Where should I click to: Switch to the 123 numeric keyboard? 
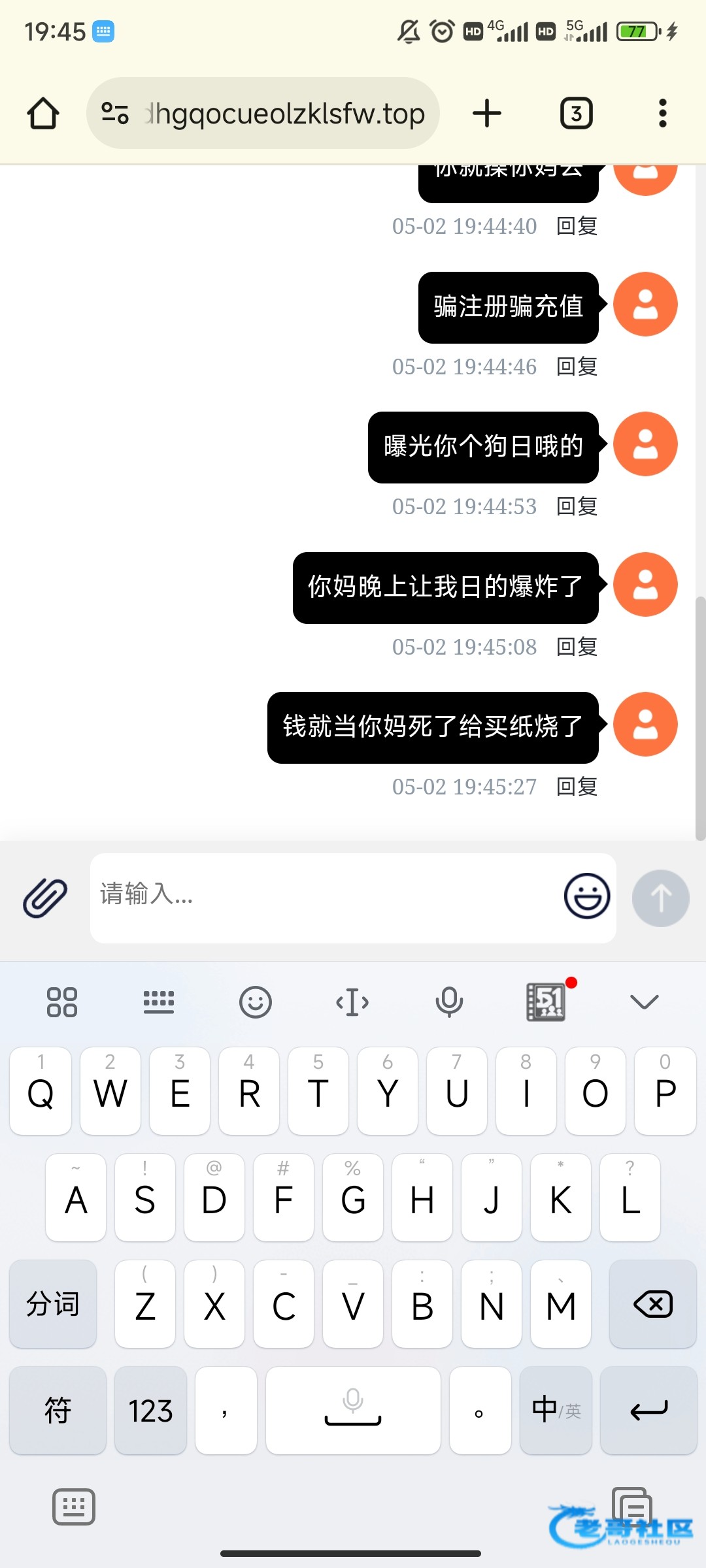[x=150, y=1411]
